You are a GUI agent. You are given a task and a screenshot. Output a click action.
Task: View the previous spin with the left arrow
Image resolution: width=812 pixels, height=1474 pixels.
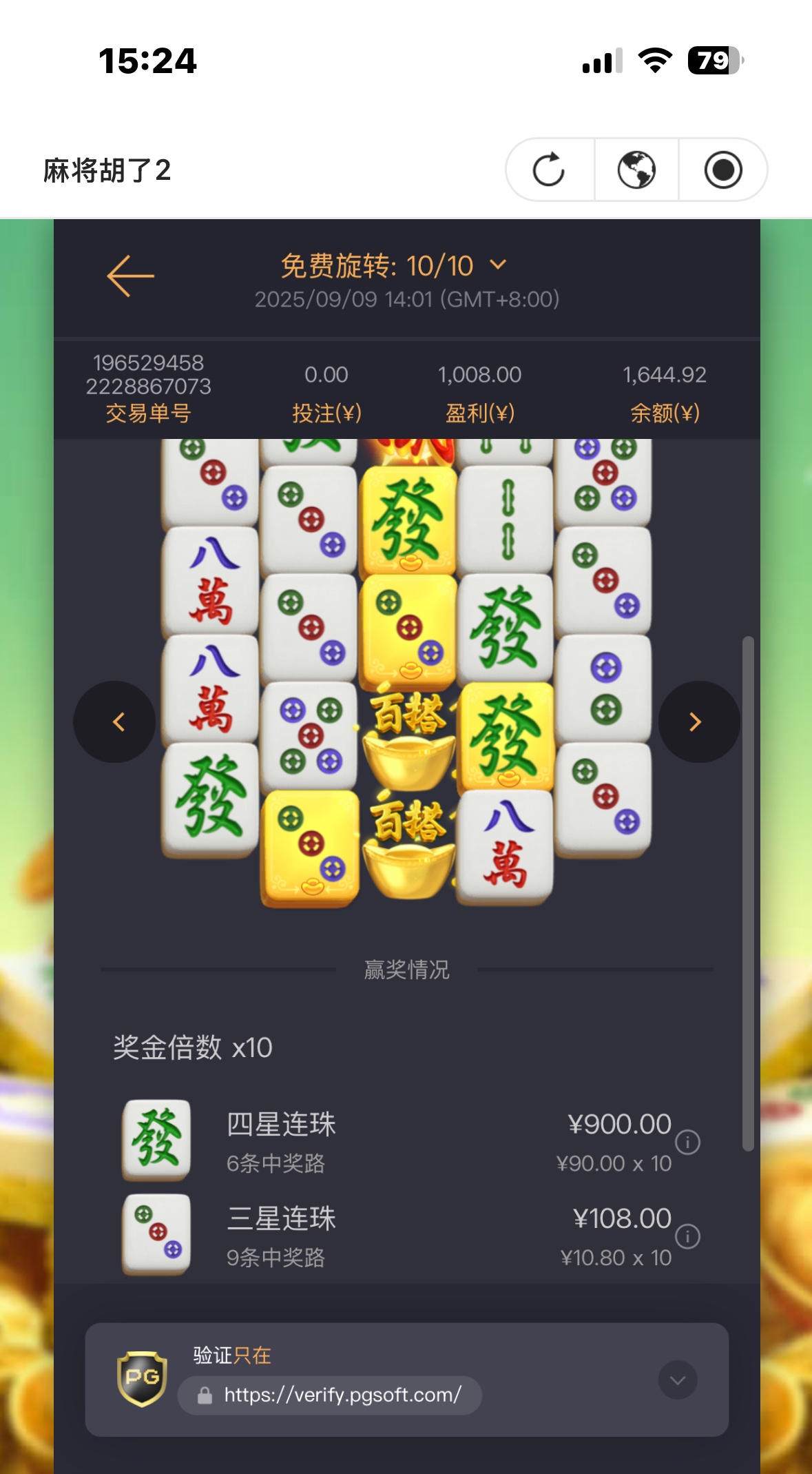[115, 721]
